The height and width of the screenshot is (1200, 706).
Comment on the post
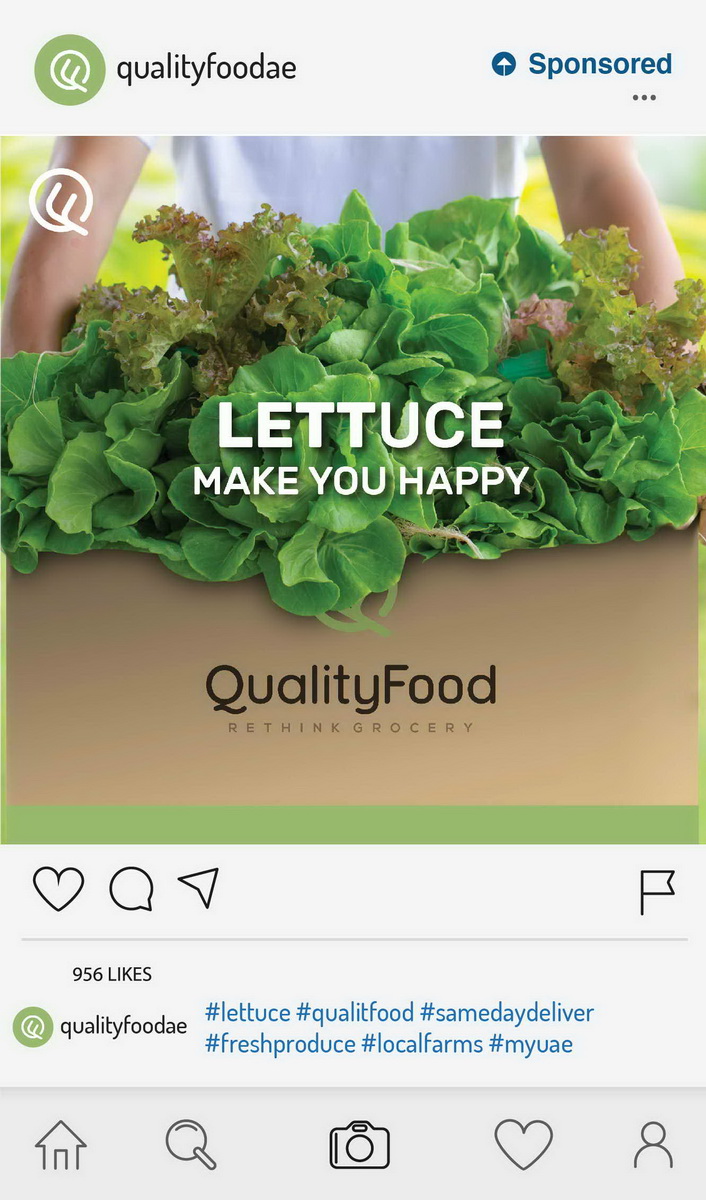(x=131, y=888)
